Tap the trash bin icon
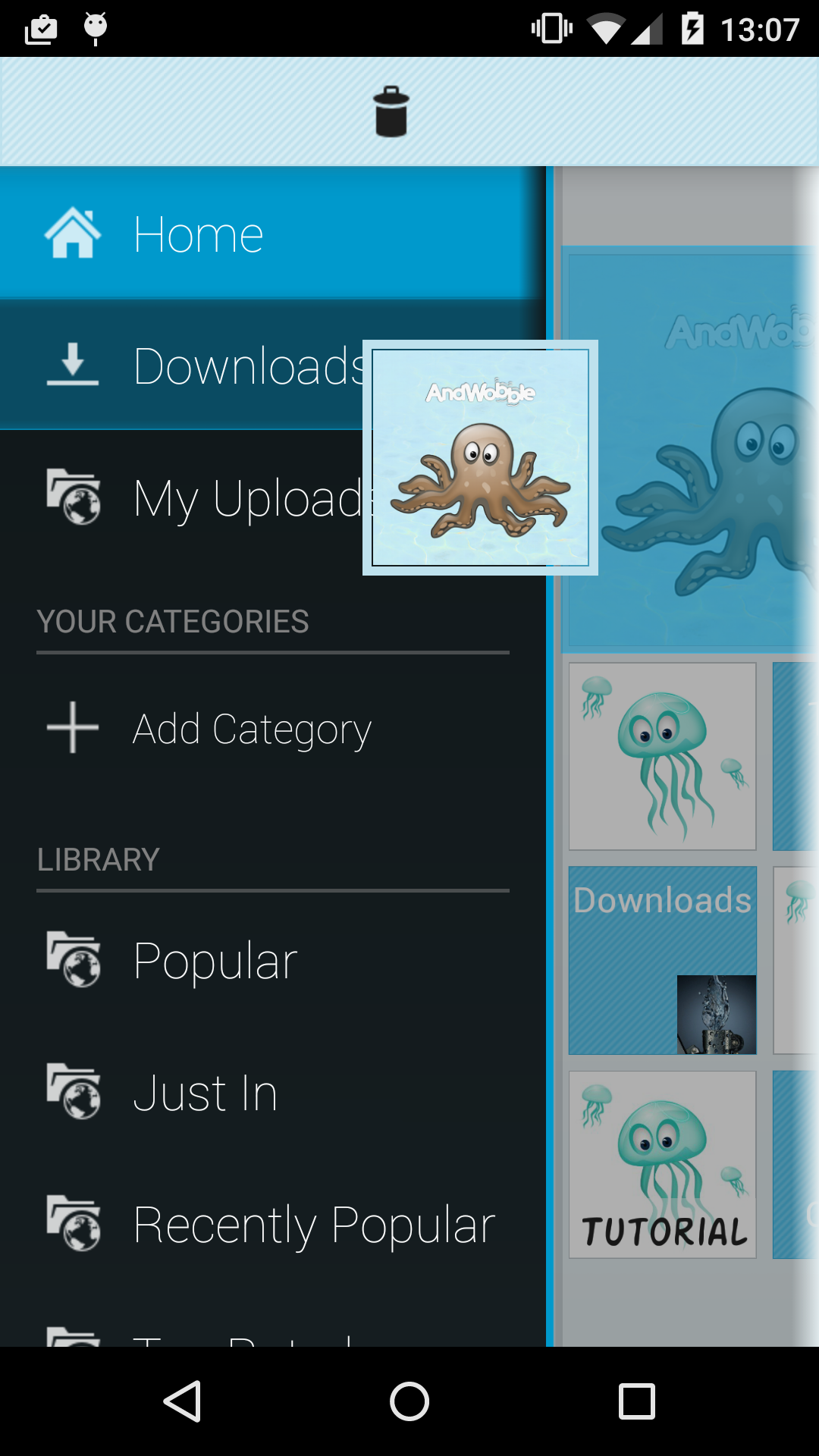 (x=391, y=112)
